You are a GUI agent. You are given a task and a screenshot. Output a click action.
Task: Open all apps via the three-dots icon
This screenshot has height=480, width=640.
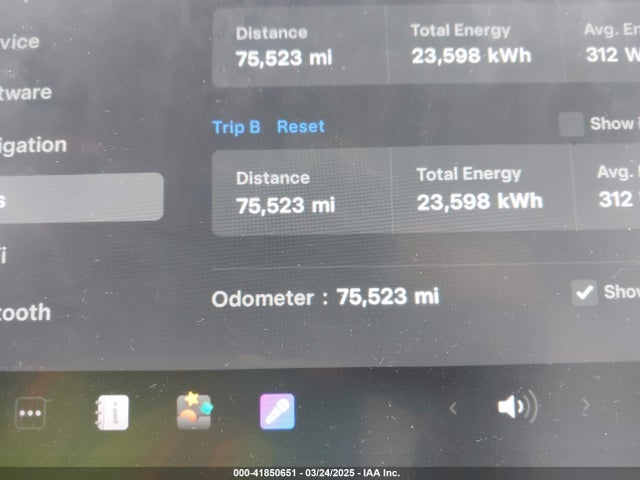click(x=30, y=412)
